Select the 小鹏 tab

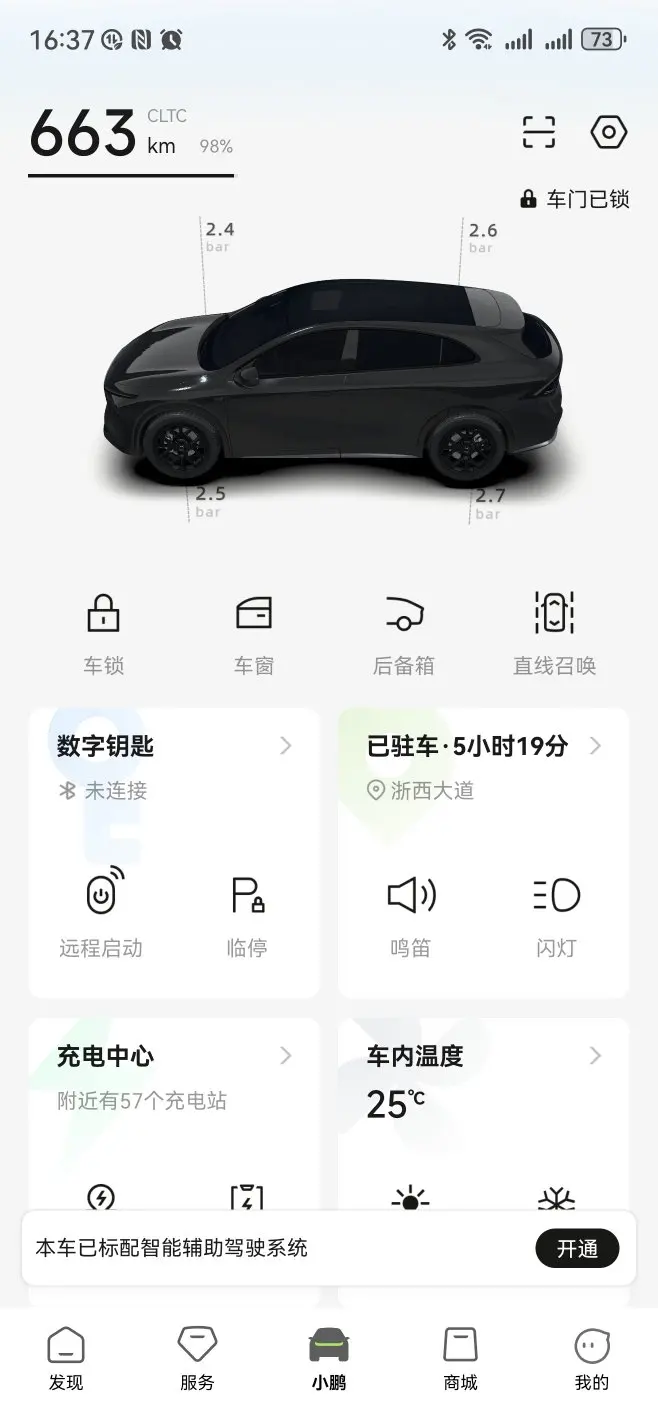coord(329,1360)
